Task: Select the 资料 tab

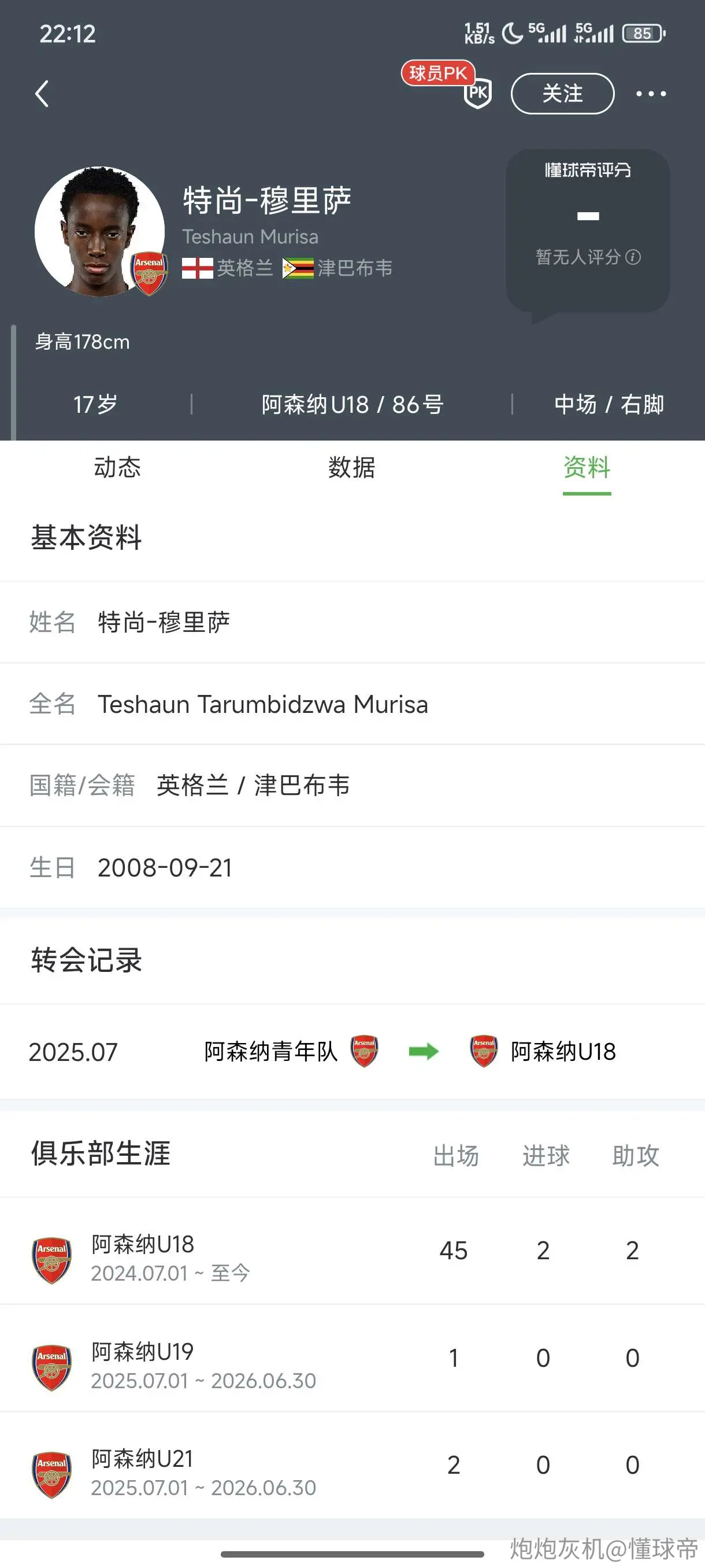Action: (587, 468)
